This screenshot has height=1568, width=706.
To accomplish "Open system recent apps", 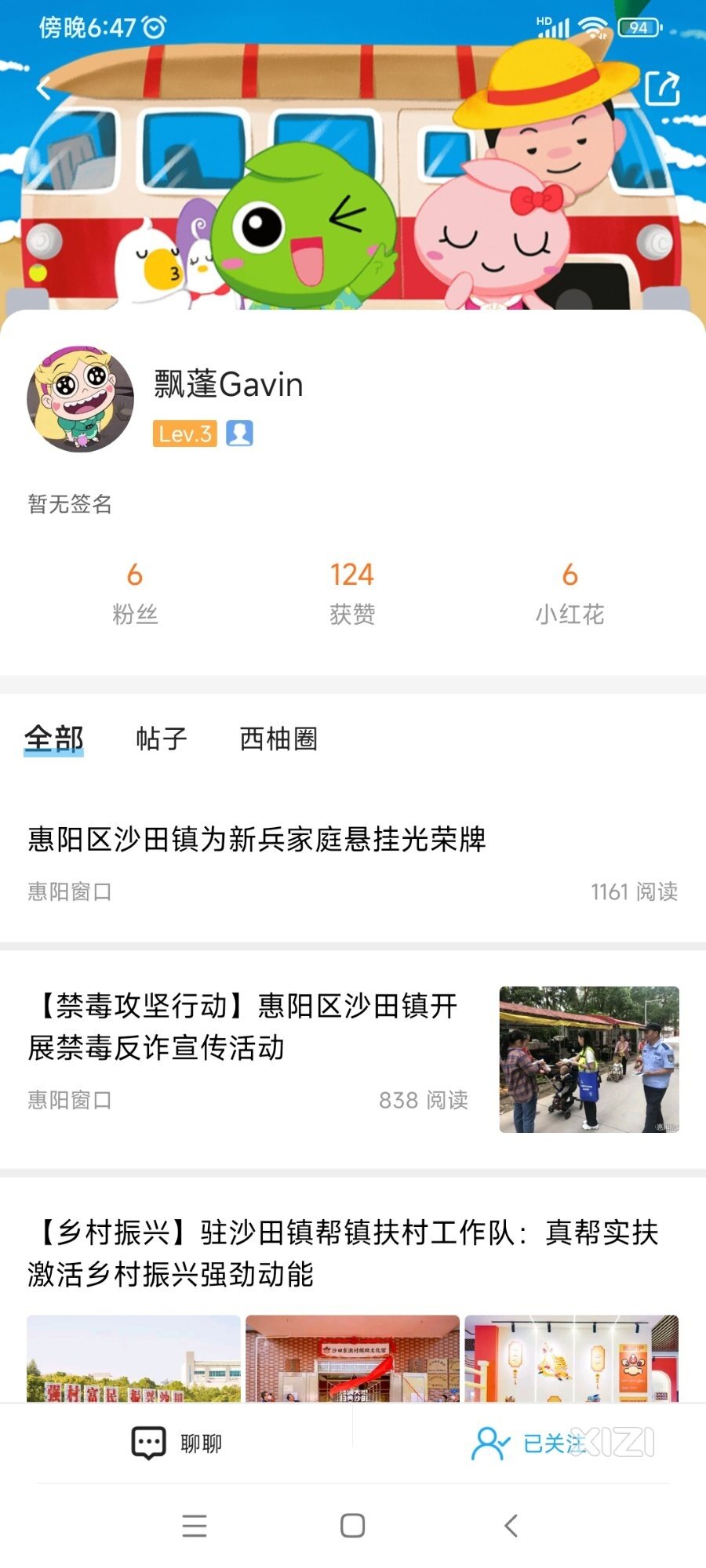I will [195, 1526].
